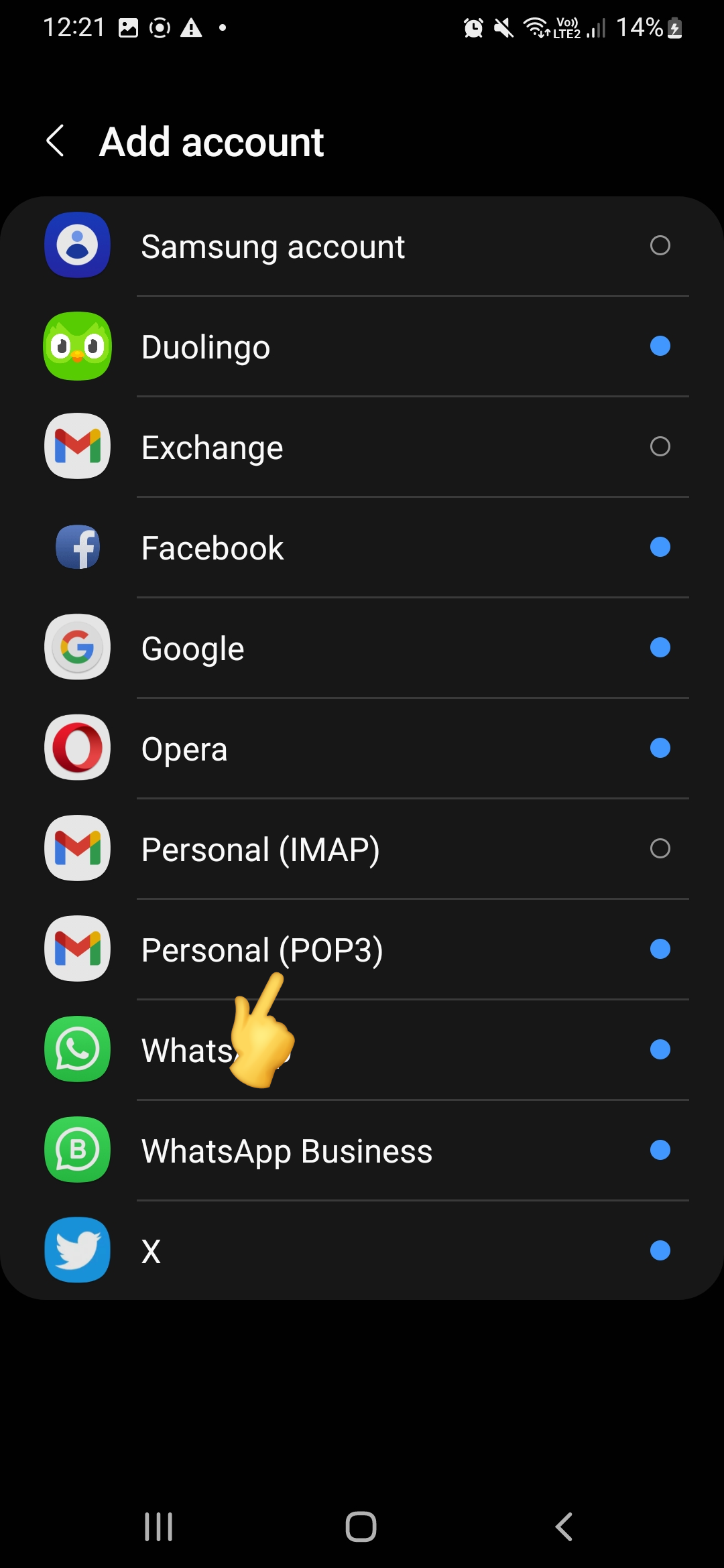724x1568 pixels.
Task: Toggle the blue indicator for WhatsApp Business
Action: [x=660, y=1151]
